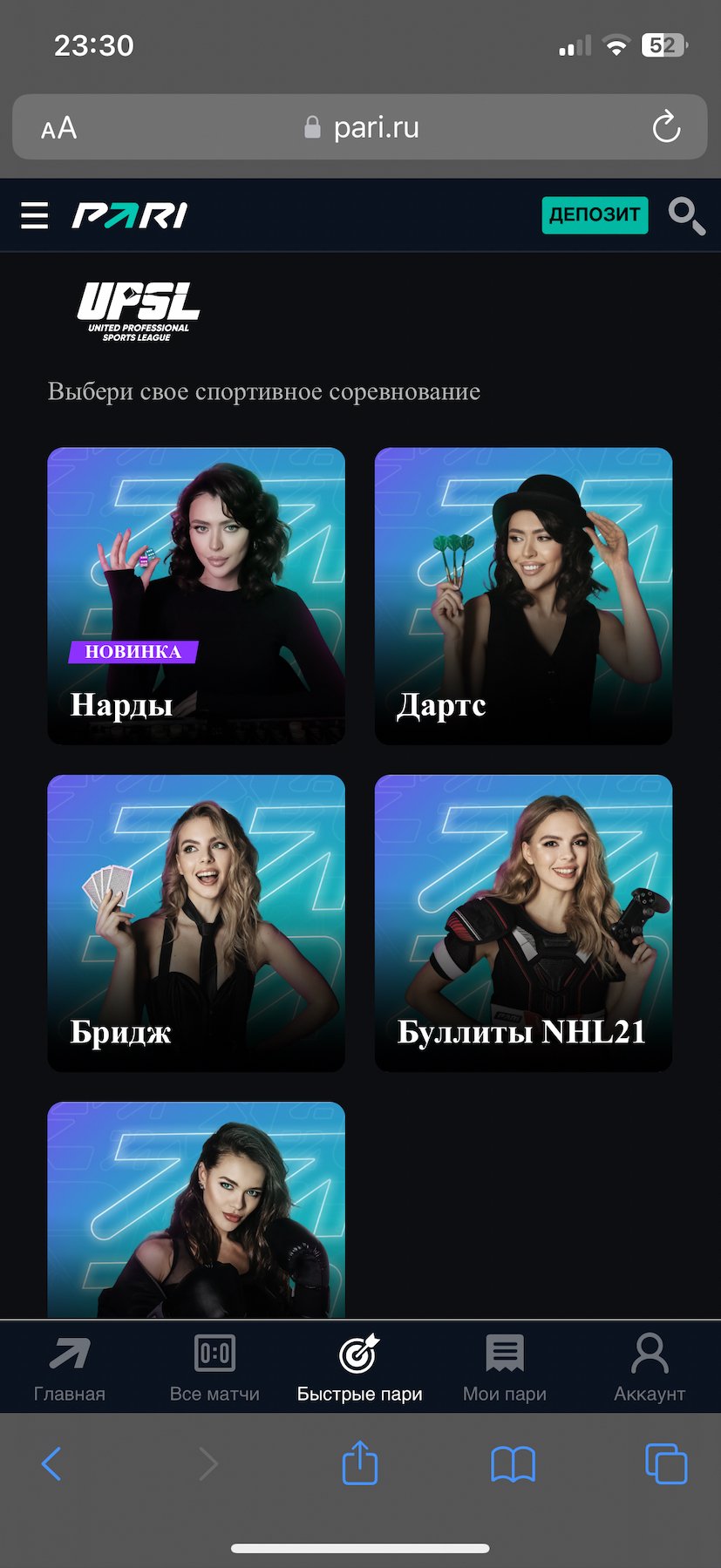
Task: Open the boxing gloves competition card
Action: [x=196, y=1210]
